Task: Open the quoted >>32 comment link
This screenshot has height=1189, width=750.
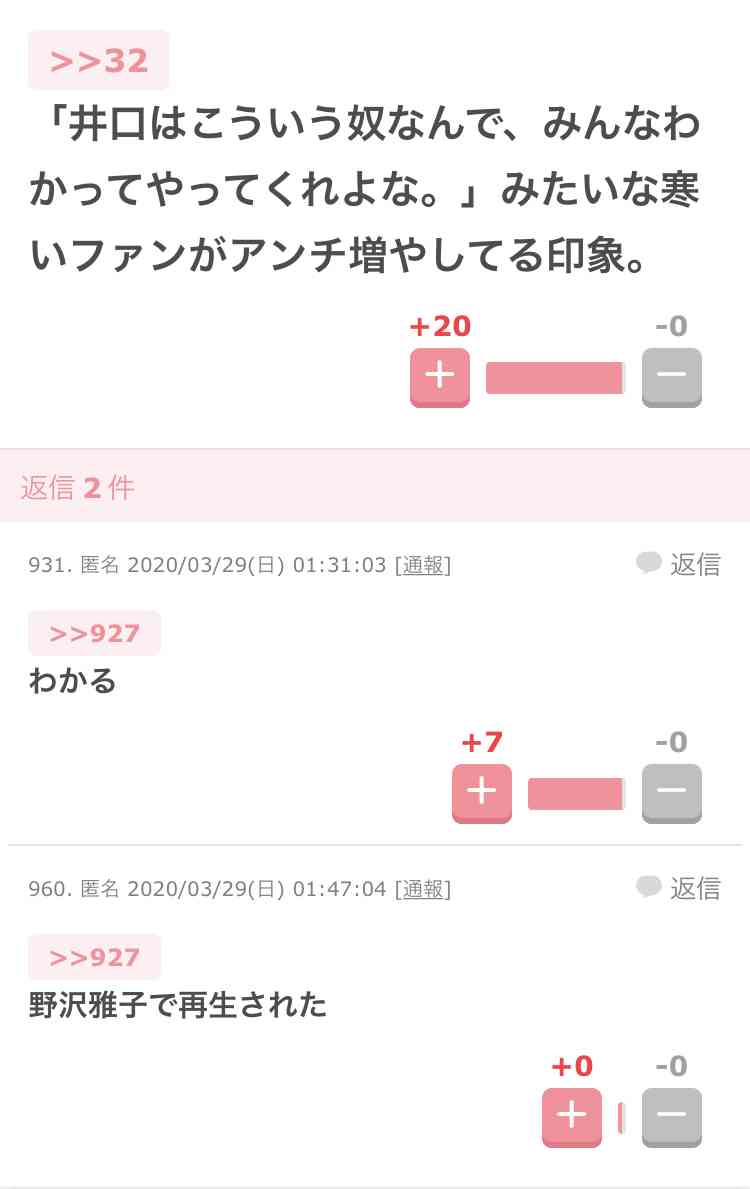Action: point(98,61)
